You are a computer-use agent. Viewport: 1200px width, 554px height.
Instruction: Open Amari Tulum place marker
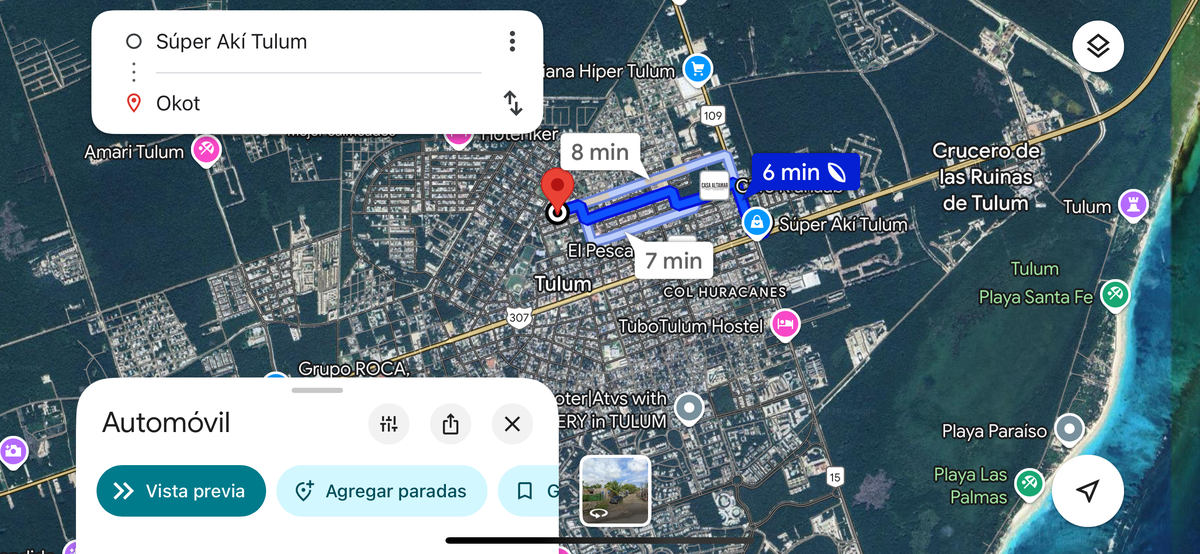point(205,151)
